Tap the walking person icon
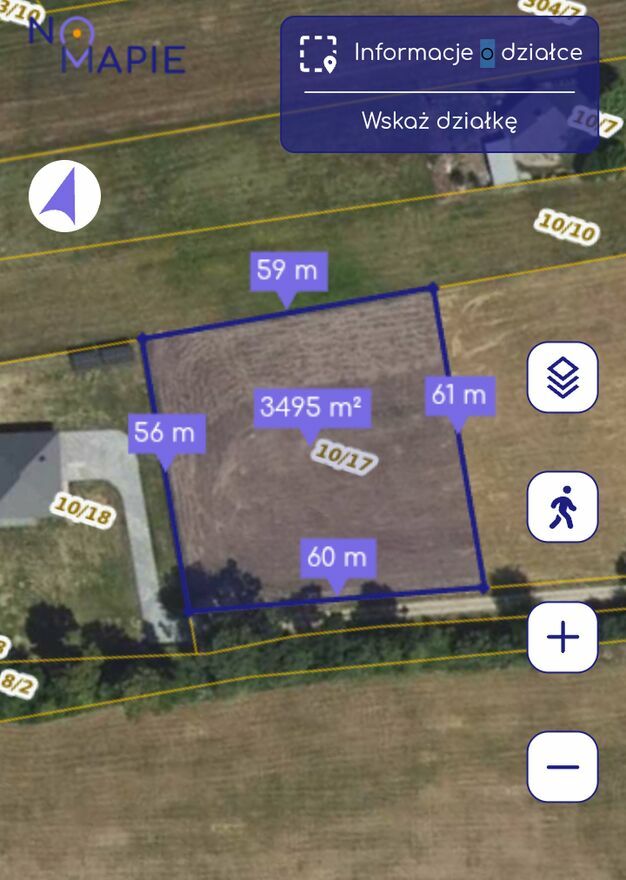The image size is (626, 880). (562, 507)
